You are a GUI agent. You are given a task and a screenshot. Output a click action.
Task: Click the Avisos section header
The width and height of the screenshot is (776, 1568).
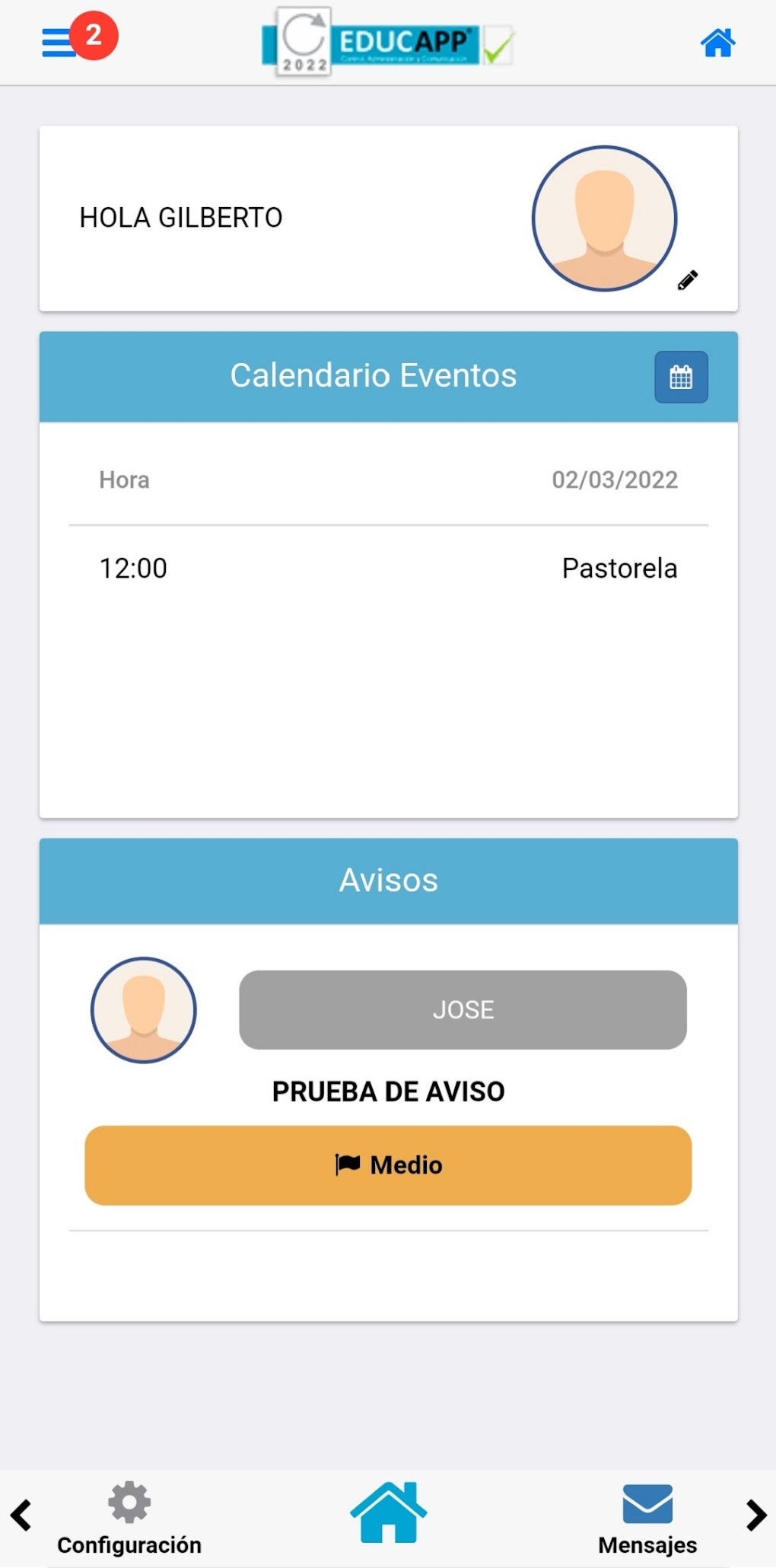pyautogui.click(x=388, y=880)
